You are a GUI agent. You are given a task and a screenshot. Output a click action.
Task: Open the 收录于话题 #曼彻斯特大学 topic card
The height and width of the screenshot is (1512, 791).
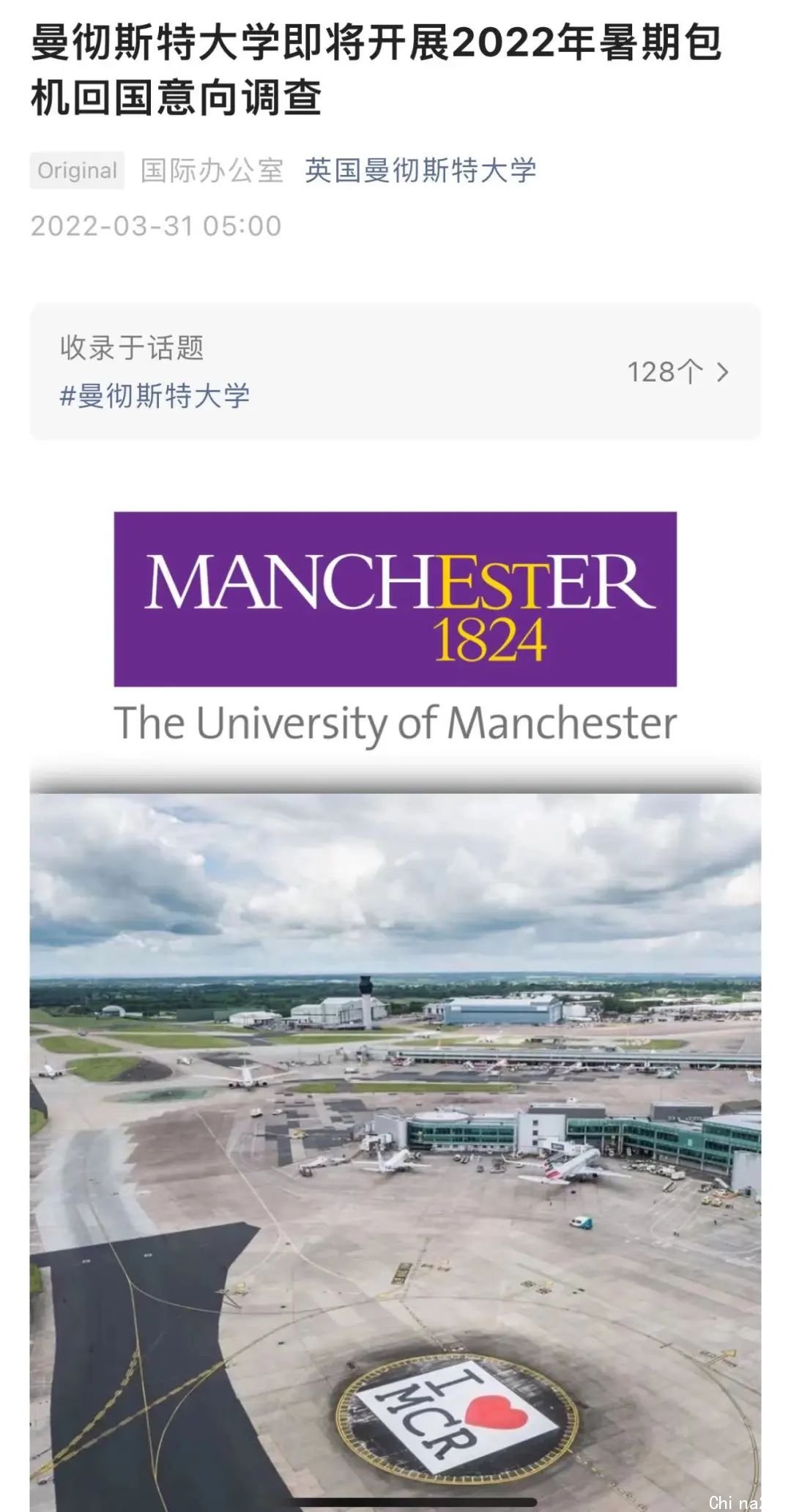pos(395,371)
